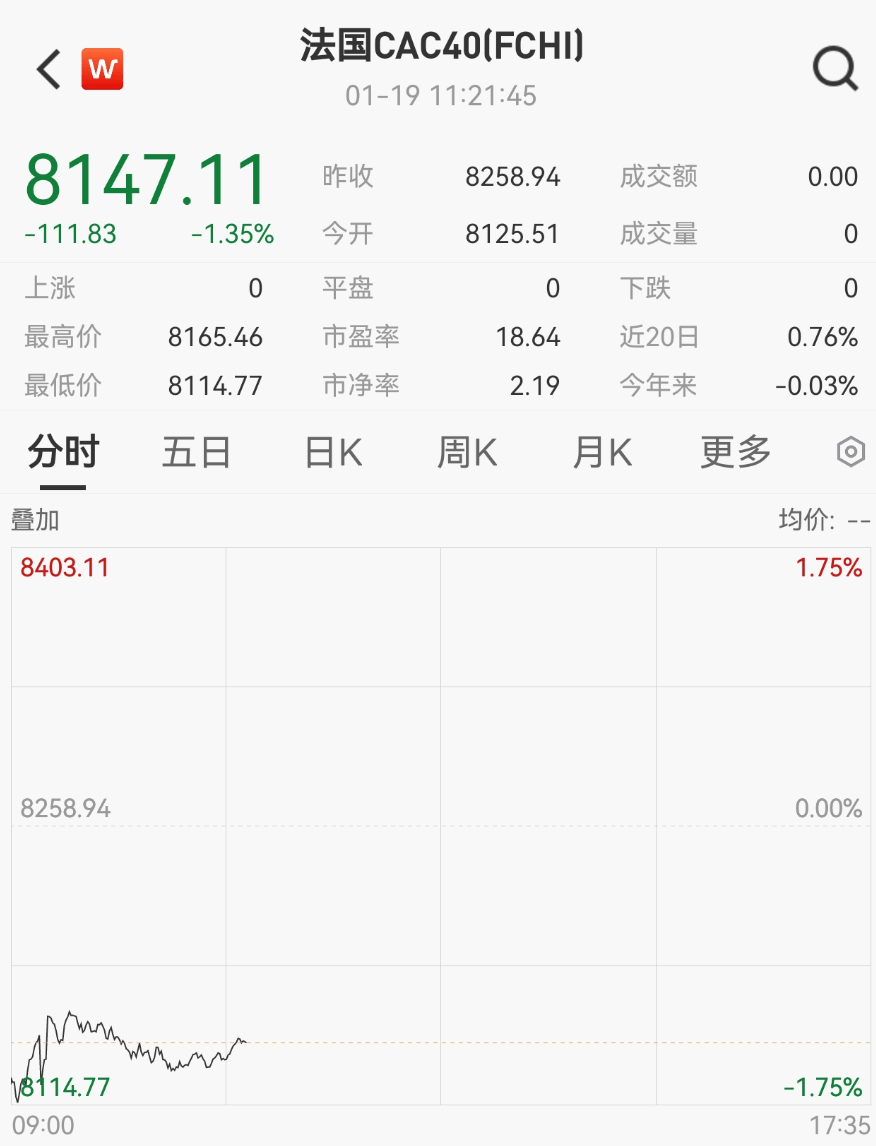The image size is (876, 1146).
Task: Select the 分时 intraday tab
Action: [x=62, y=452]
